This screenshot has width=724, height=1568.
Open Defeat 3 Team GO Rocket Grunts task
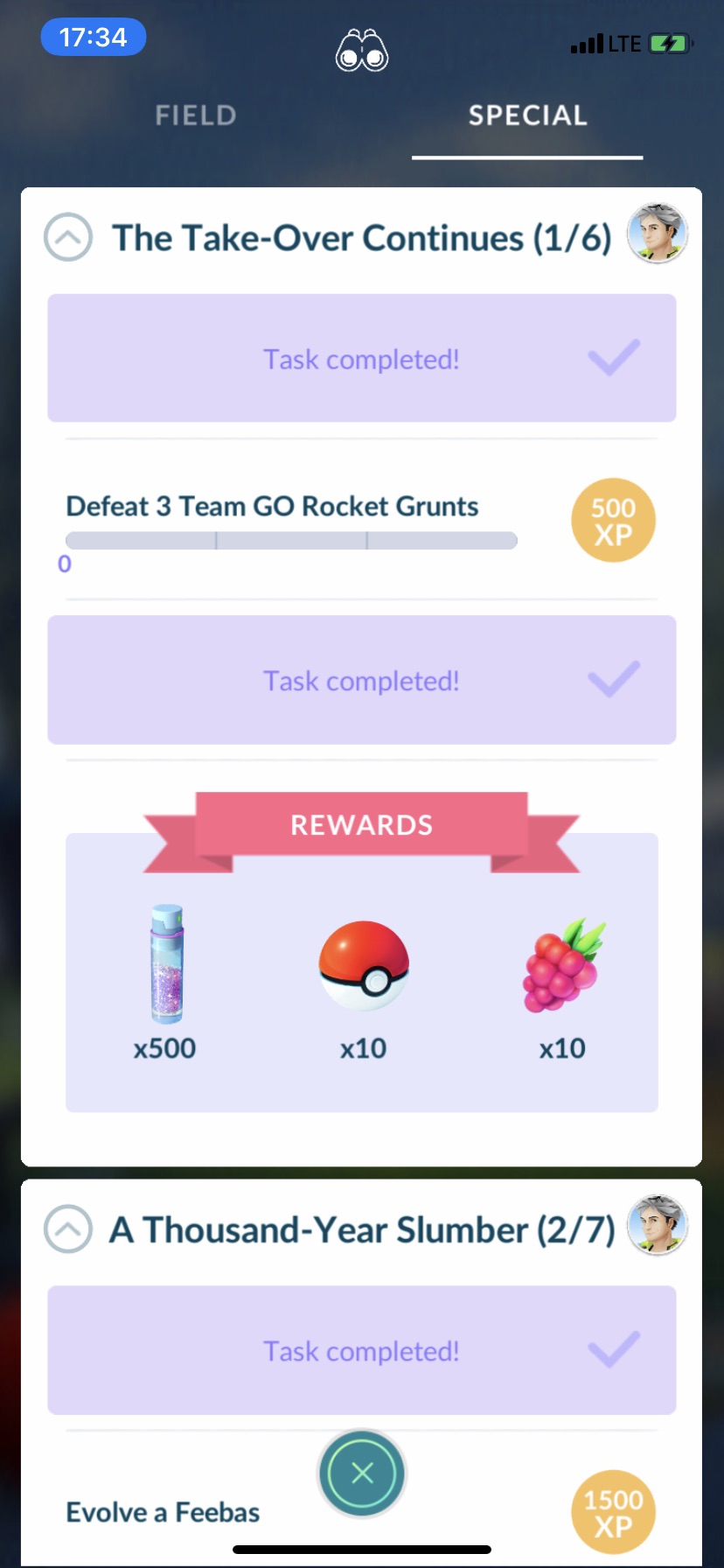(x=273, y=507)
